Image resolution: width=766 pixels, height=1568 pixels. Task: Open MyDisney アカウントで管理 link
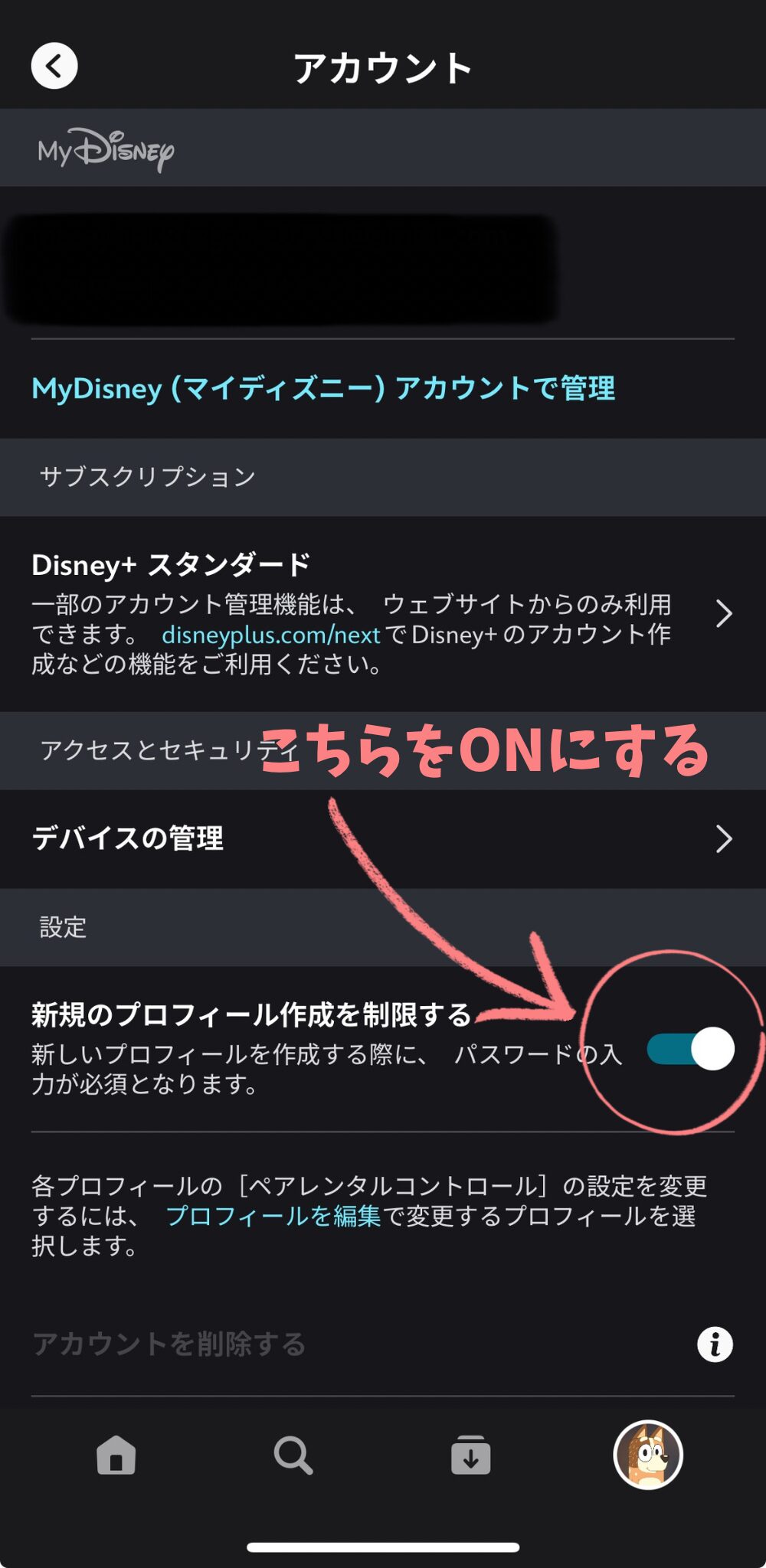tap(322, 388)
